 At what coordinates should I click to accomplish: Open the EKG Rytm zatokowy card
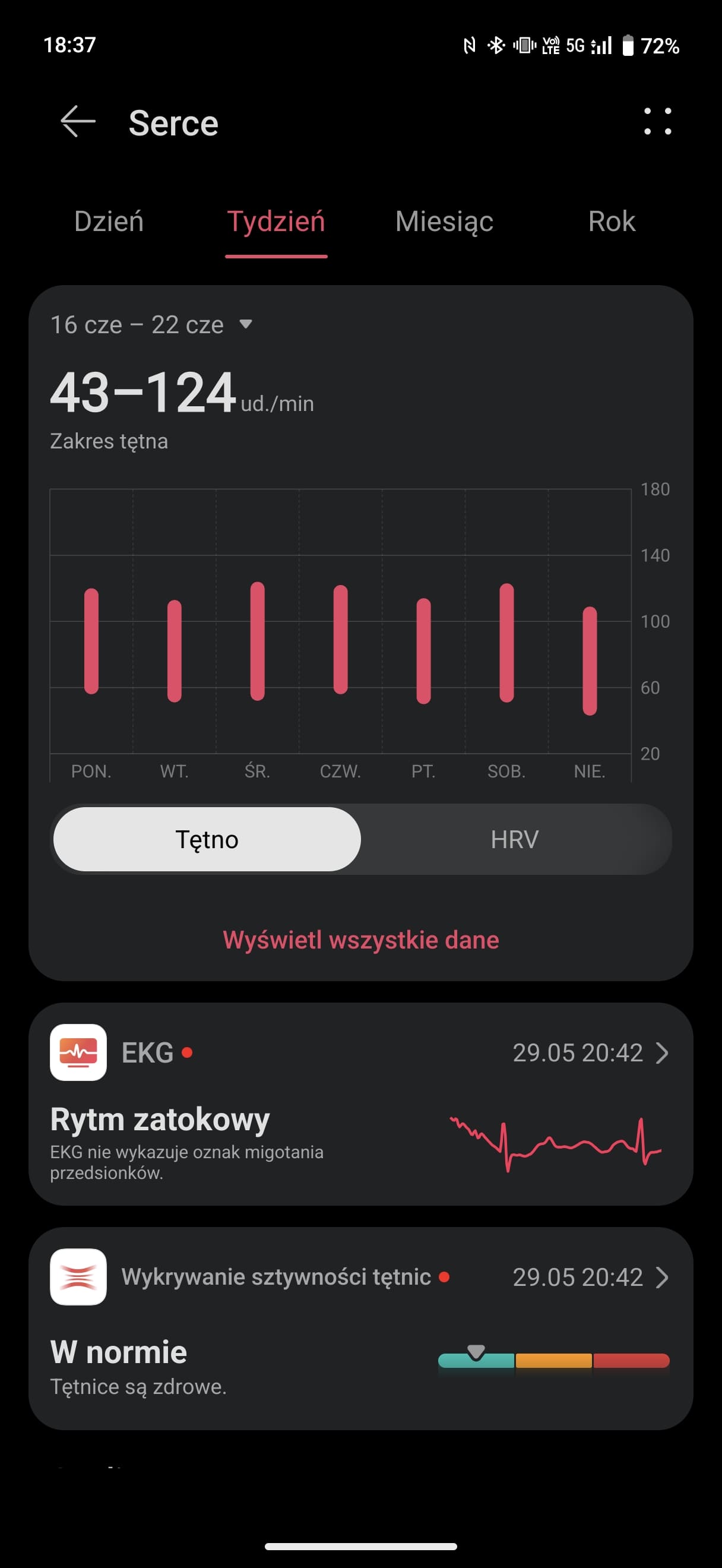click(x=360, y=1104)
